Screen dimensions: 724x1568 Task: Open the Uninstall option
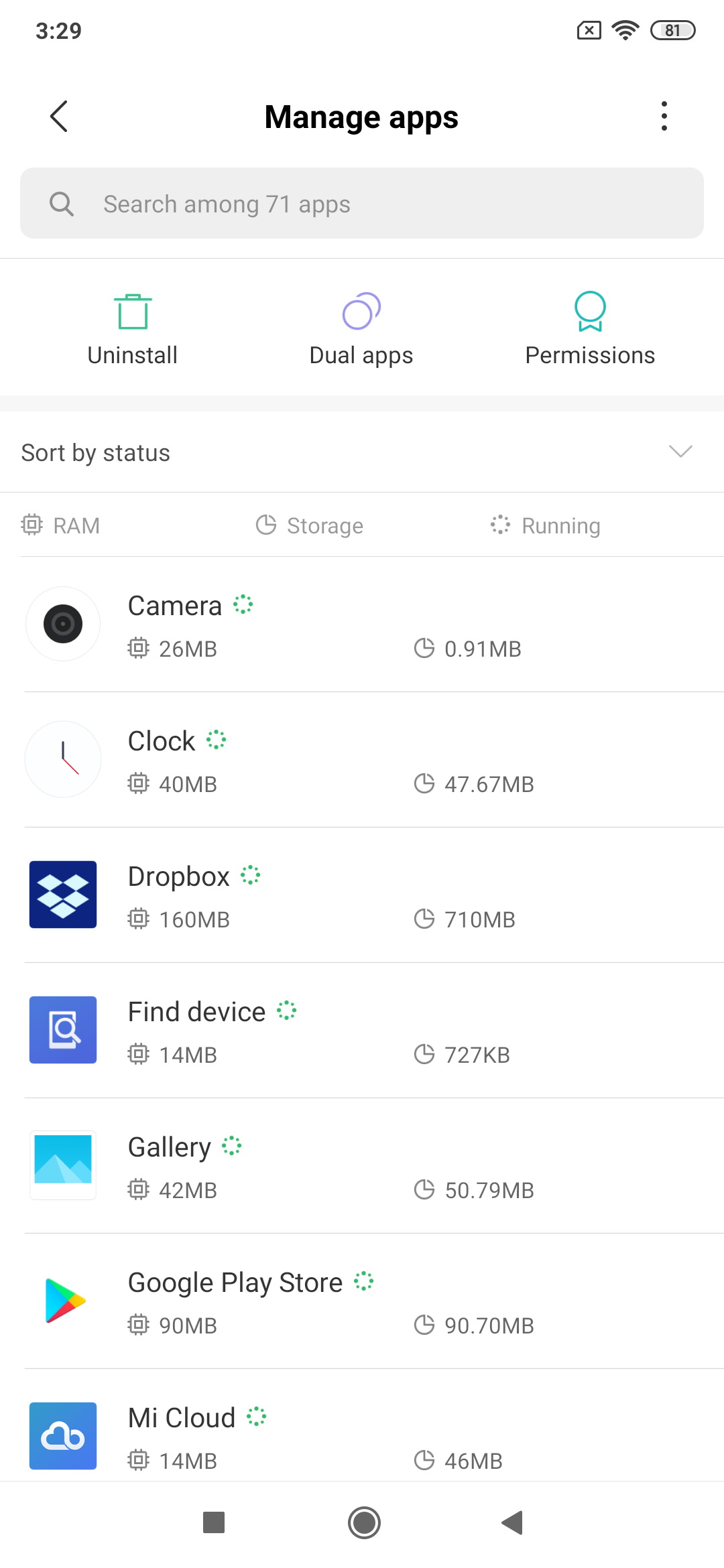click(133, 330)
